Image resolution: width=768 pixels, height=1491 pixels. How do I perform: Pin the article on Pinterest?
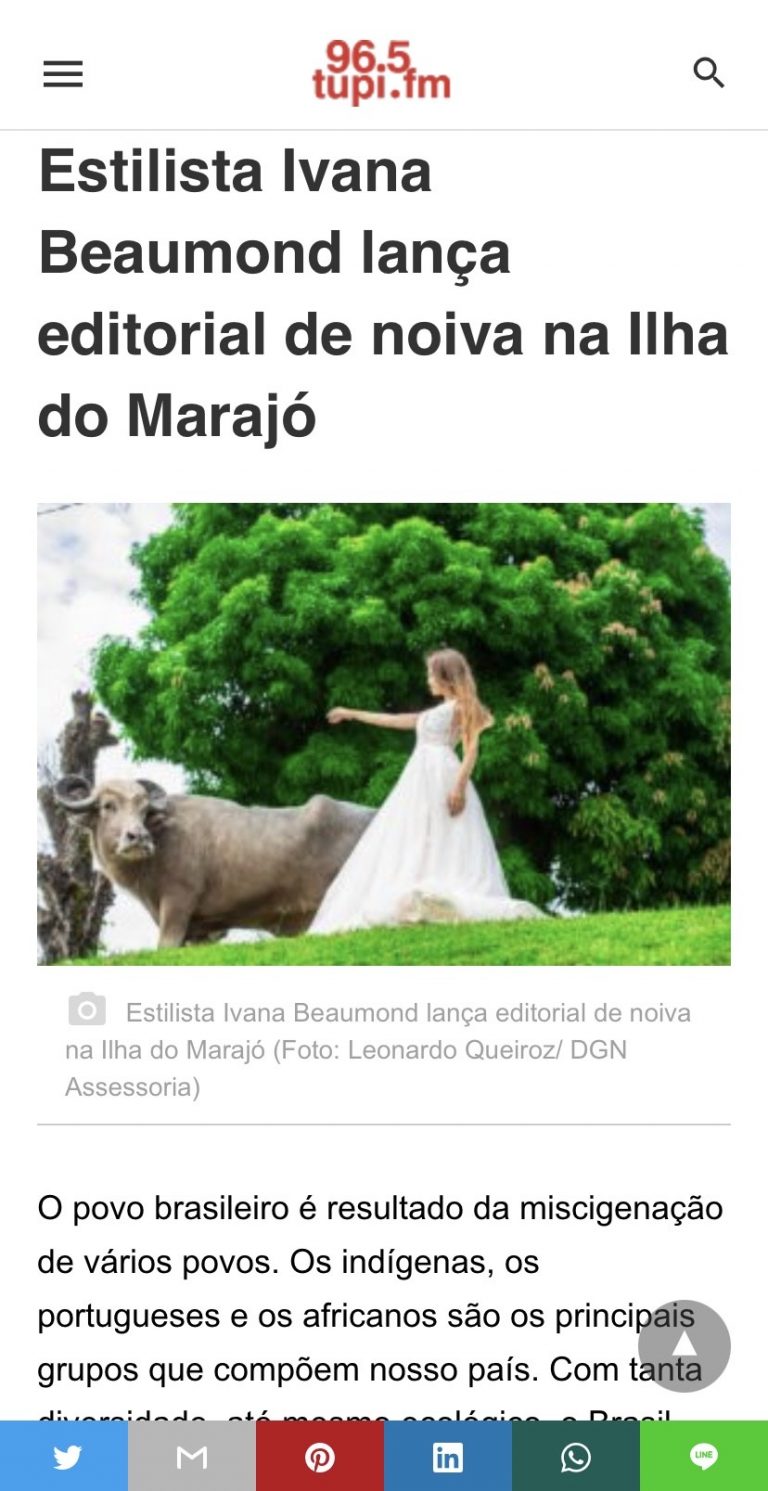tap(320, 1457)
